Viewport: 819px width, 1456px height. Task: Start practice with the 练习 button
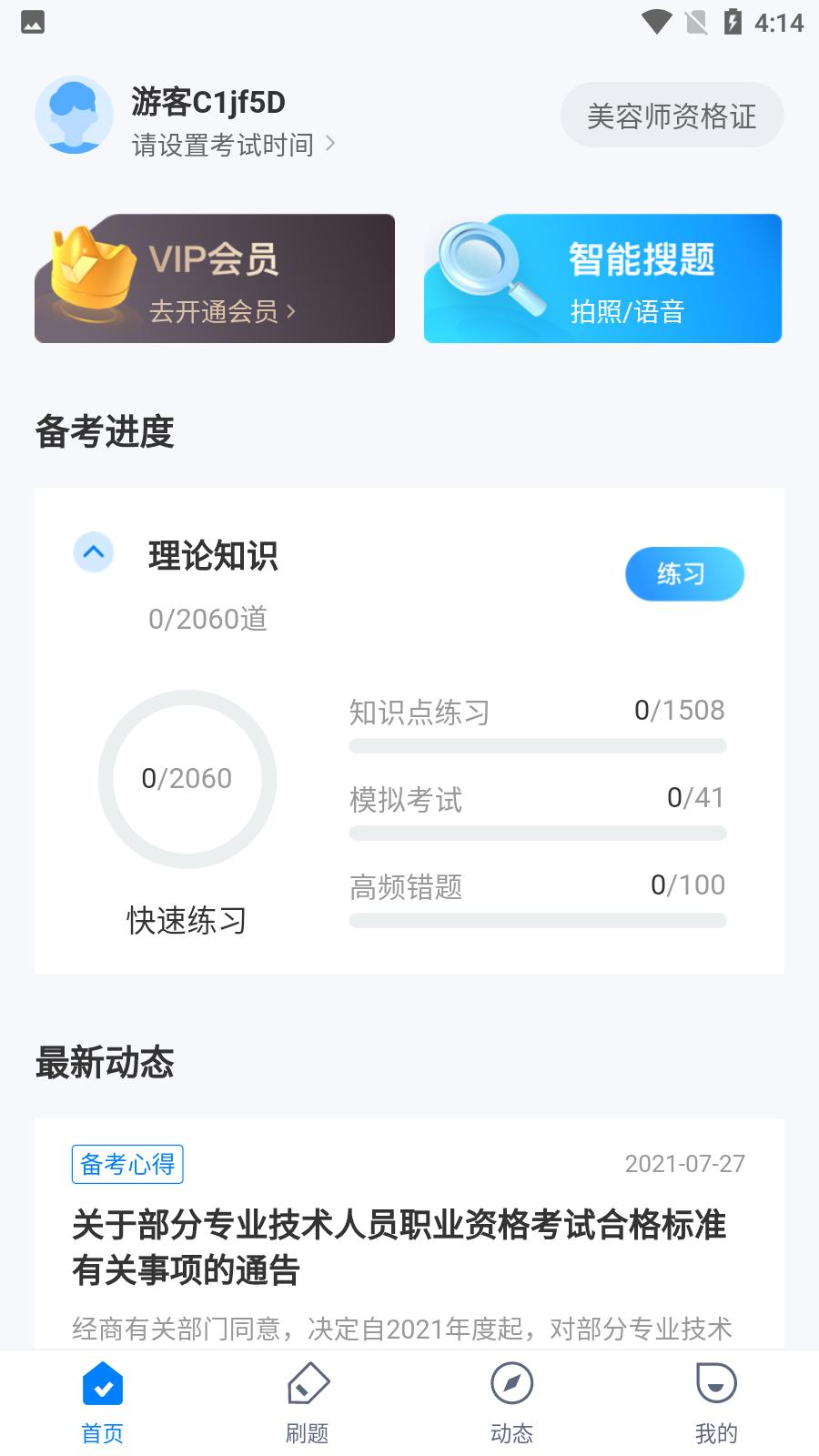(x=683, y=574)
